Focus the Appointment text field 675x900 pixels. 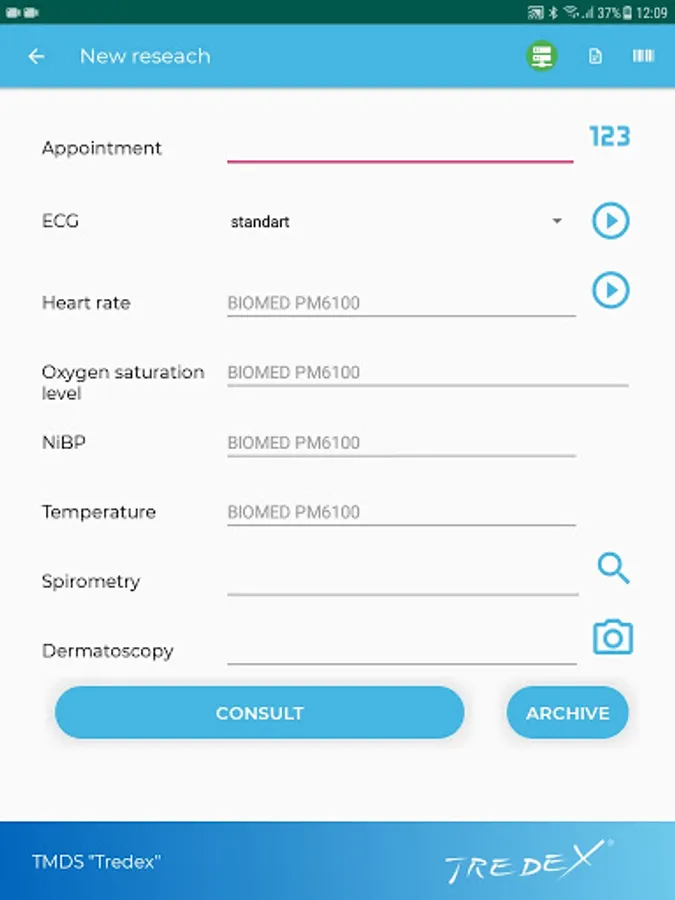pyautogui.click(x=400, y=148)
